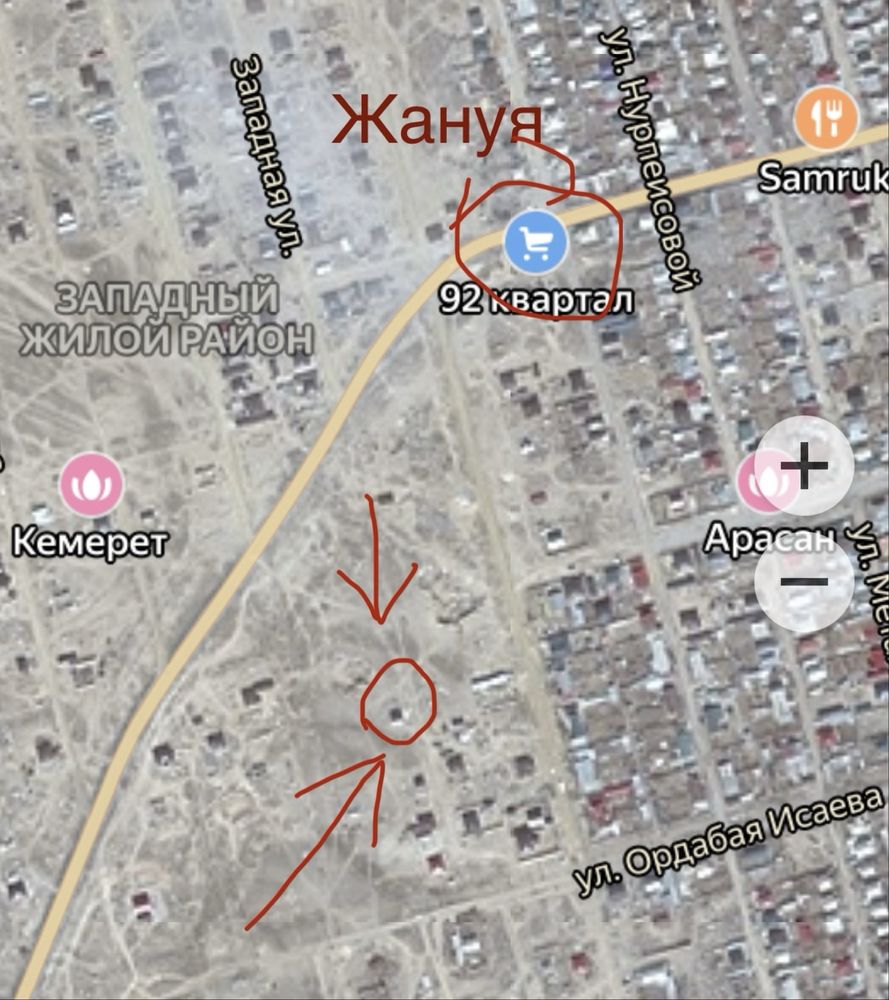
Task: Open the Samruk restaurant marker
Action: point(826,118)
